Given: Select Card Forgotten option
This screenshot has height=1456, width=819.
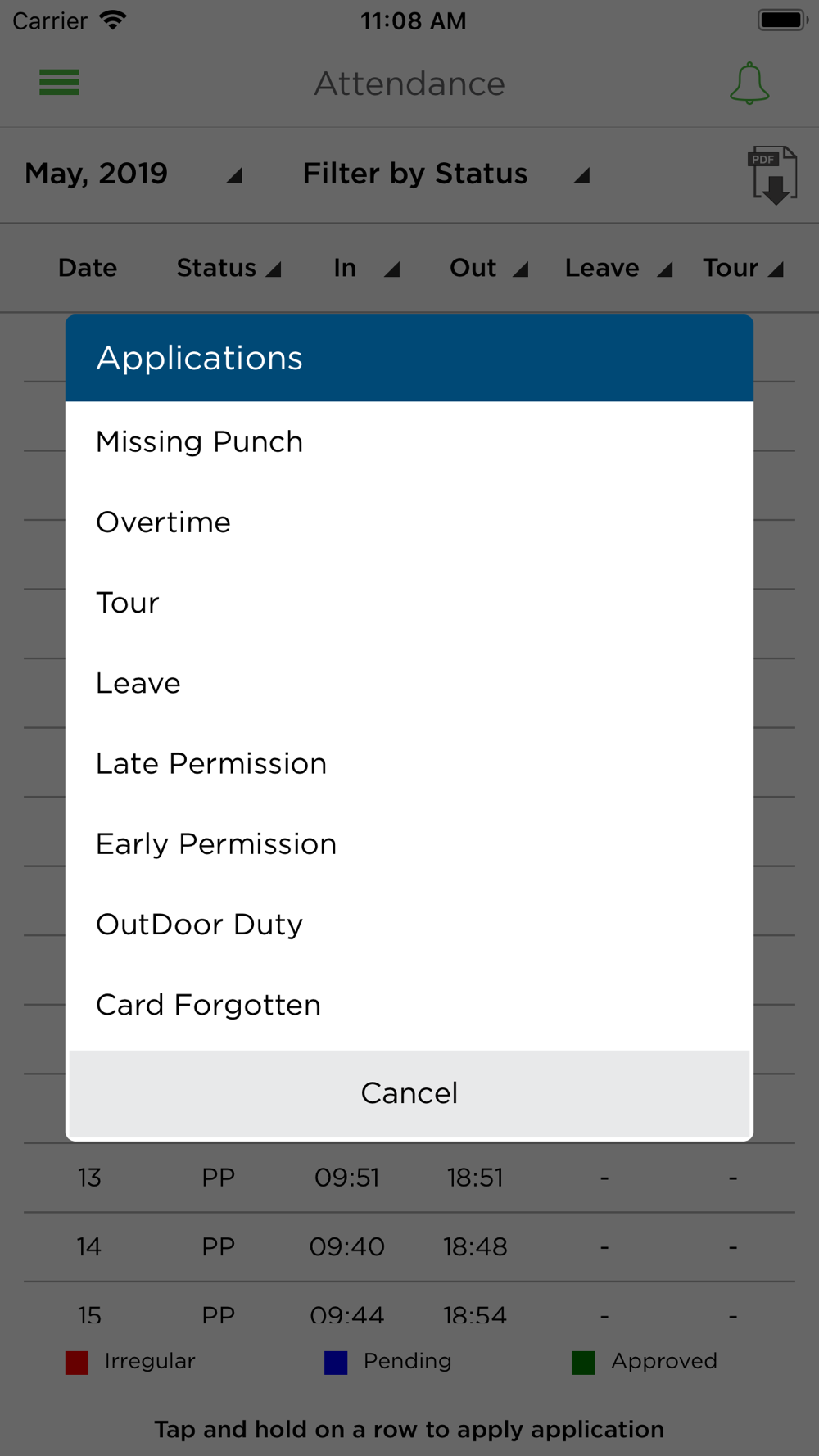Looking at the screenshot, I should tap(409, 1004).
